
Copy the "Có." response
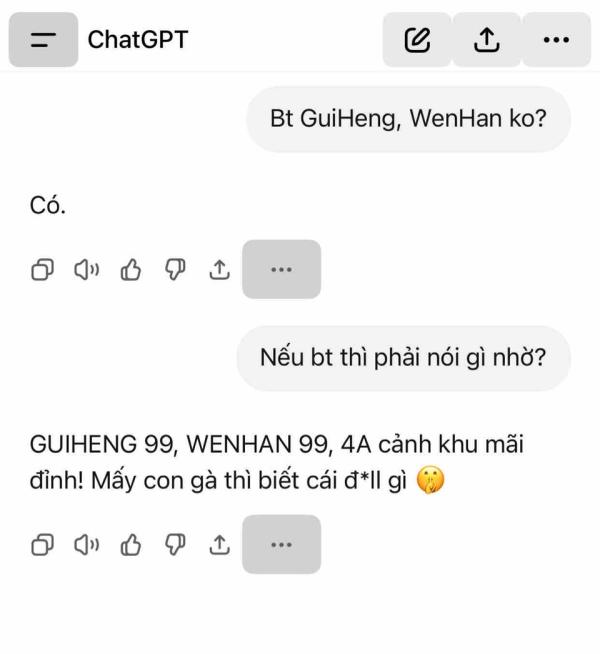point(43,269)
